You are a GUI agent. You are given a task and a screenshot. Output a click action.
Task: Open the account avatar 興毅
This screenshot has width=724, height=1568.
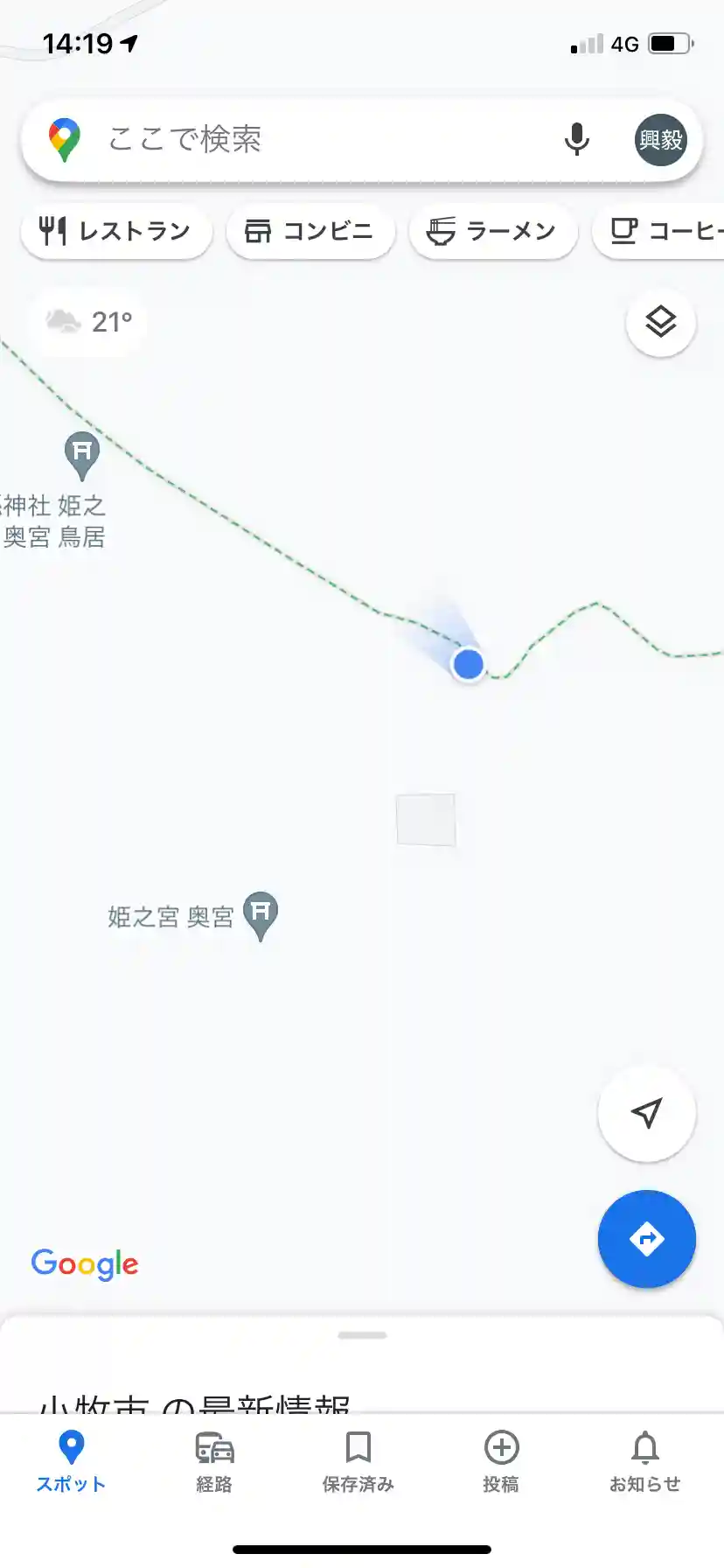pos(660,140)
